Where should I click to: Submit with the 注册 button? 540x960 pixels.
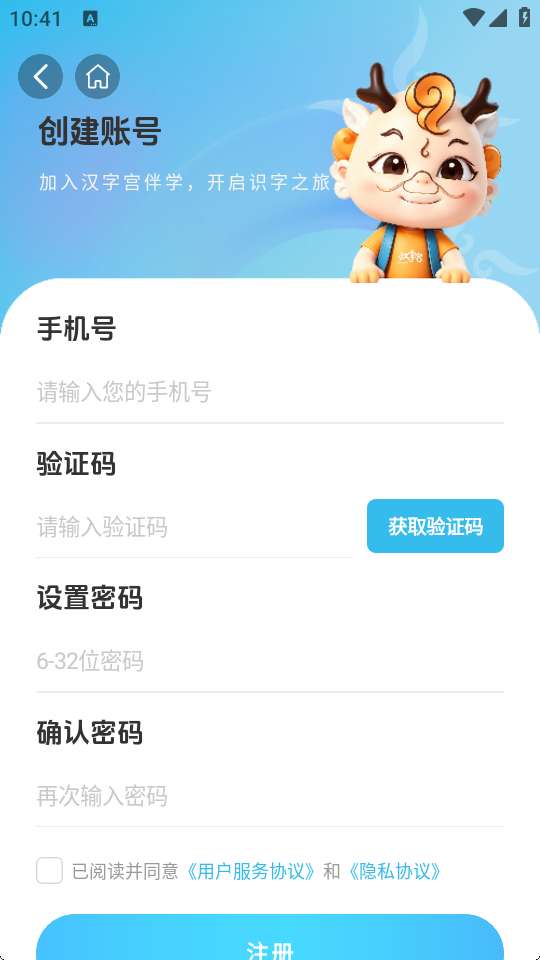coord(270,937)
